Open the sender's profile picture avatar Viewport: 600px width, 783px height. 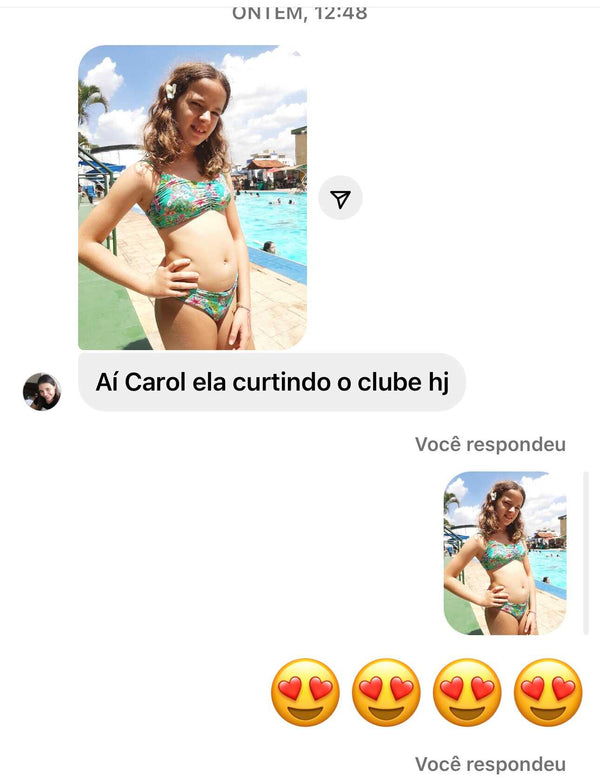point(42,391)
